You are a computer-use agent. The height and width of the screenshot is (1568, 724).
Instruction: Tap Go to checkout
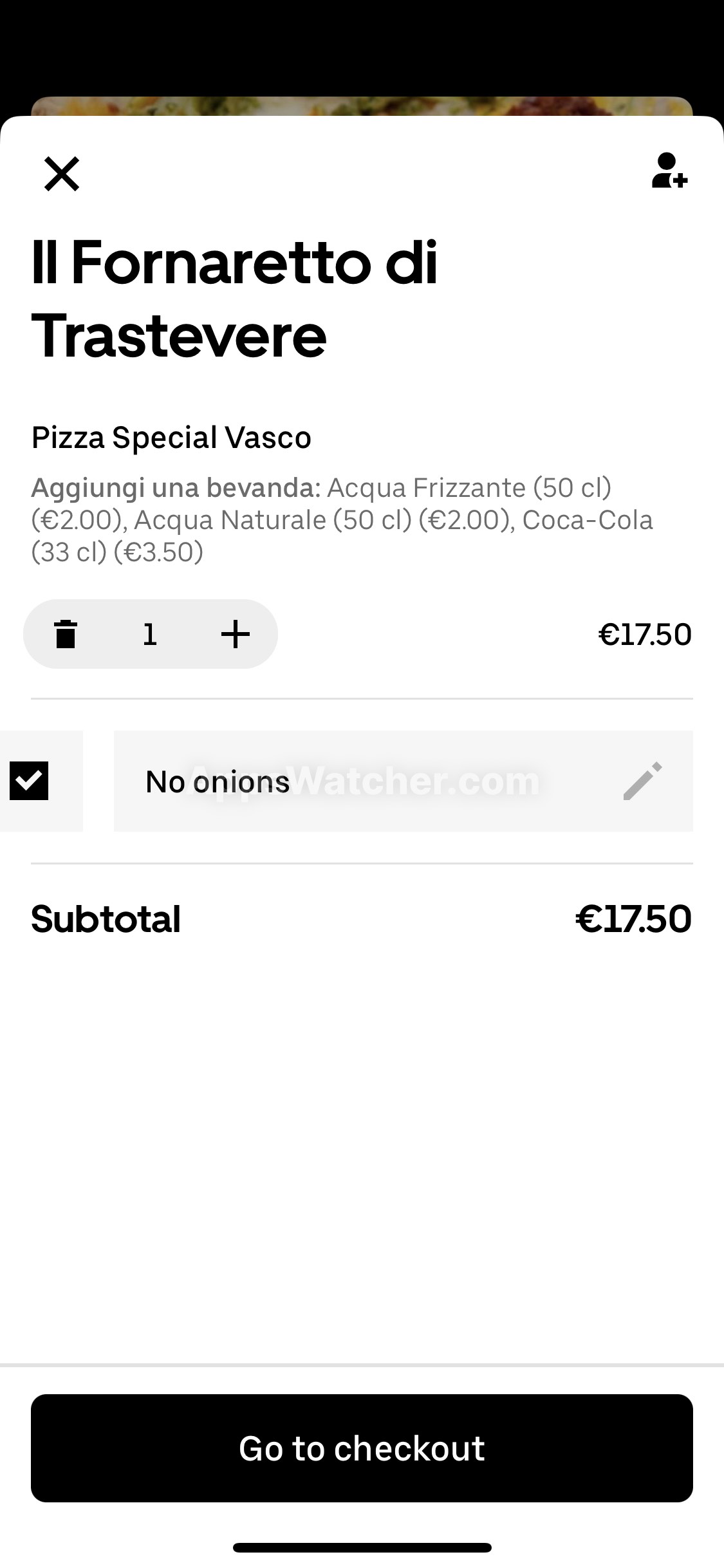(x=362, y=1448)
